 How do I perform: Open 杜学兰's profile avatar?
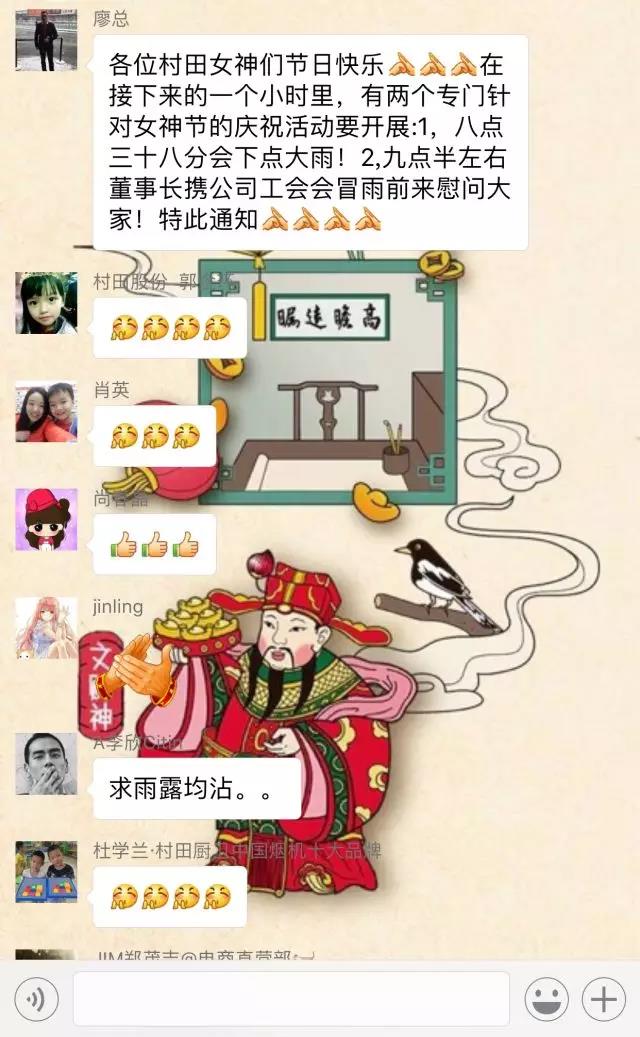46,871
